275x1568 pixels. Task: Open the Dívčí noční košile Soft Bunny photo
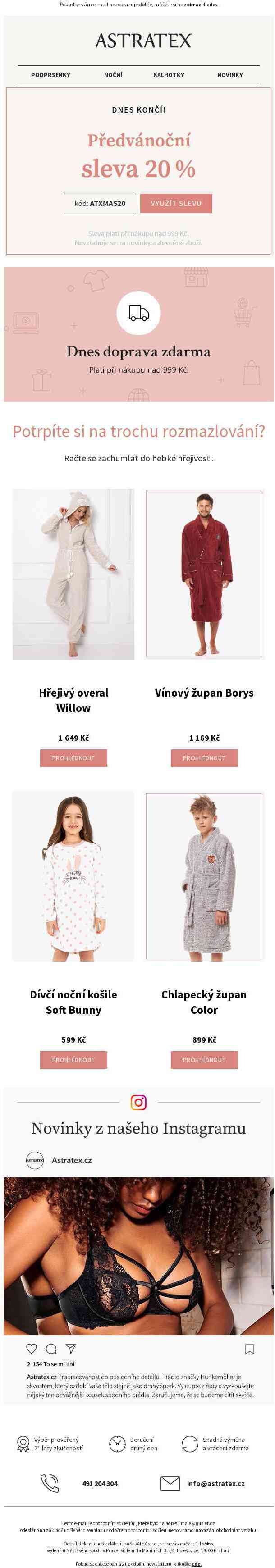(73, 876)
